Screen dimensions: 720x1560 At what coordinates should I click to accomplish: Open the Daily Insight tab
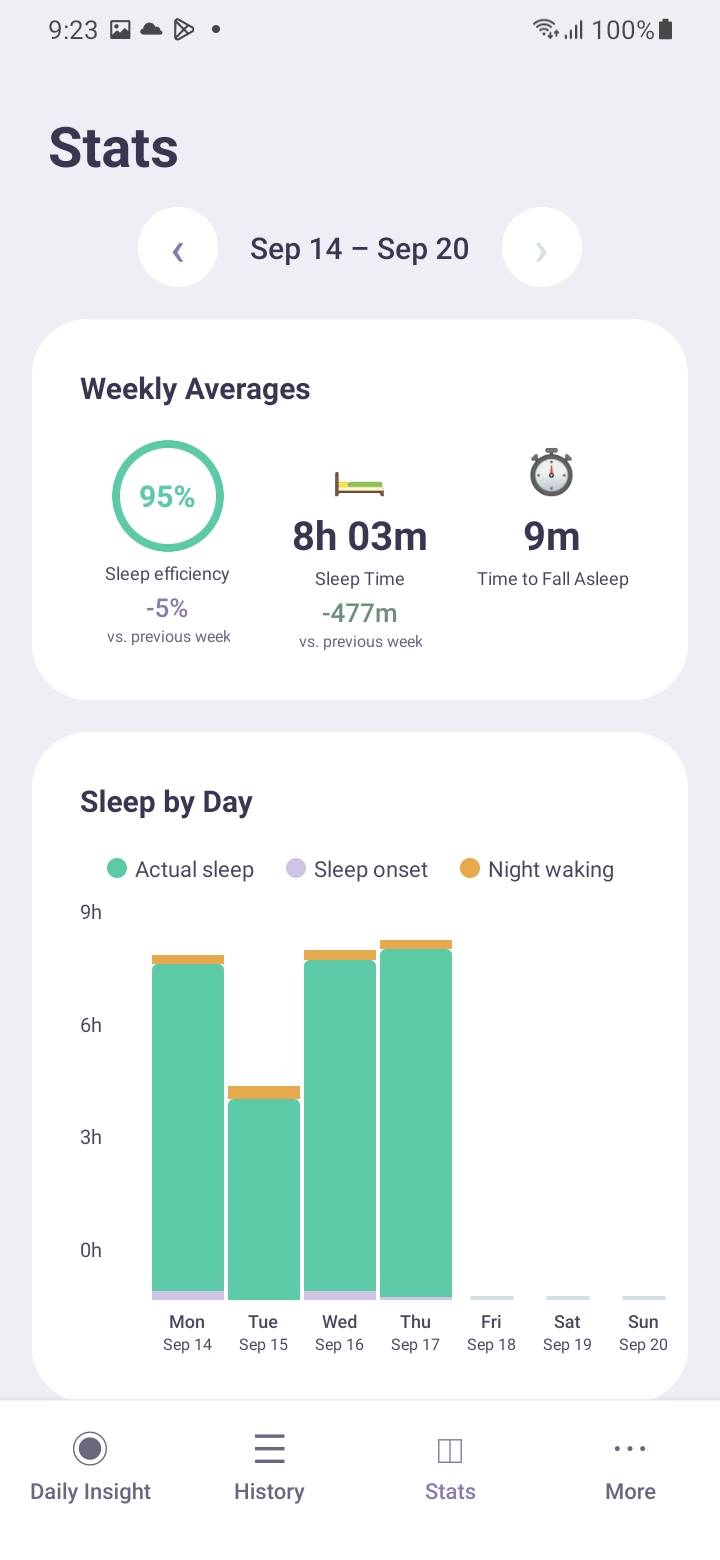click(90, 1467)
